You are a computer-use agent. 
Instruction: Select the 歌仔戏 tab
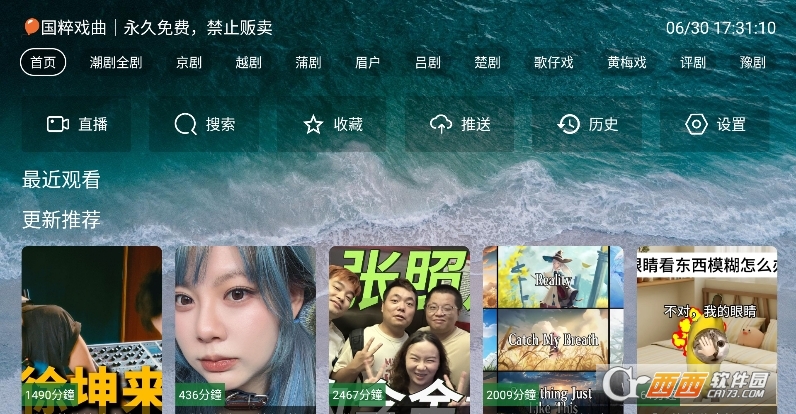point(554,62)
